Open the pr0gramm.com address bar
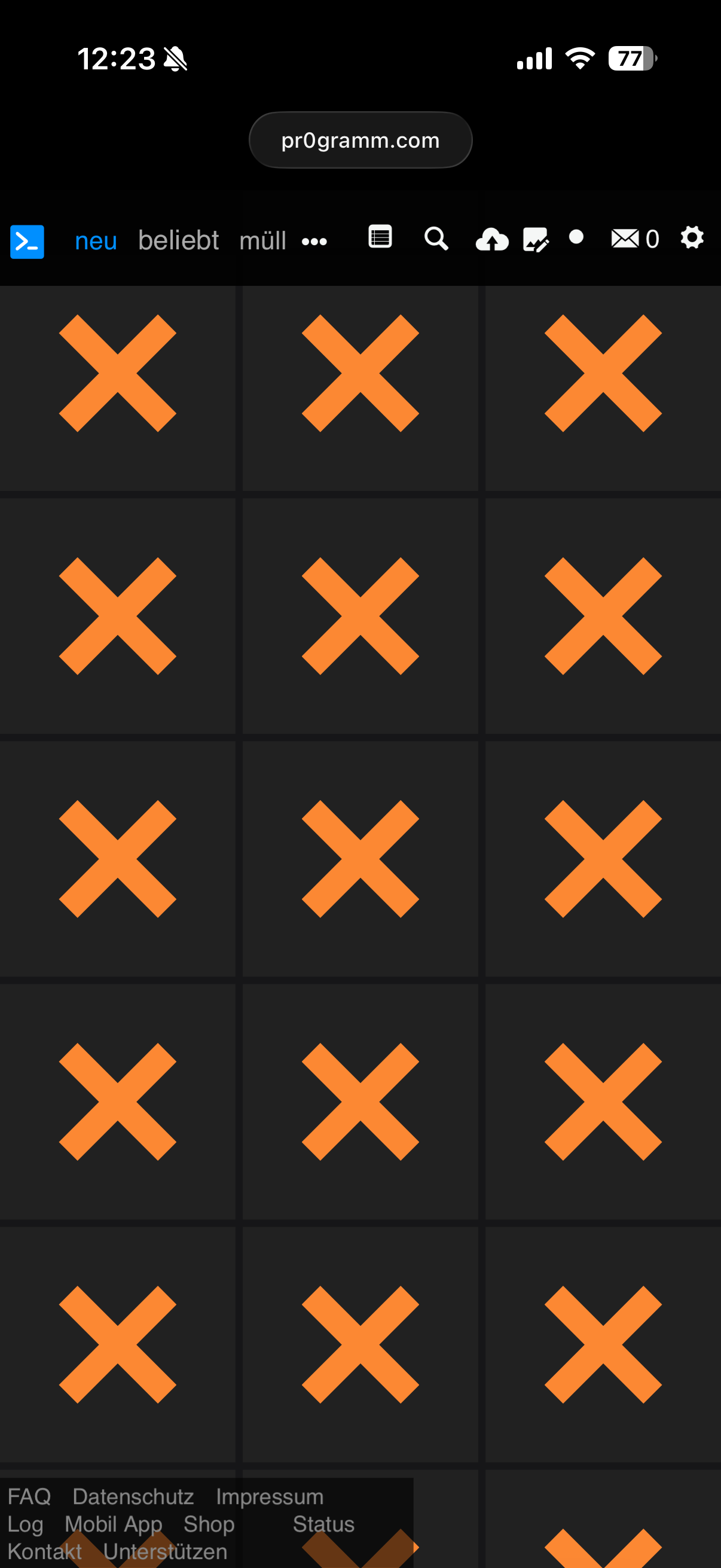 tap(360, 140)
